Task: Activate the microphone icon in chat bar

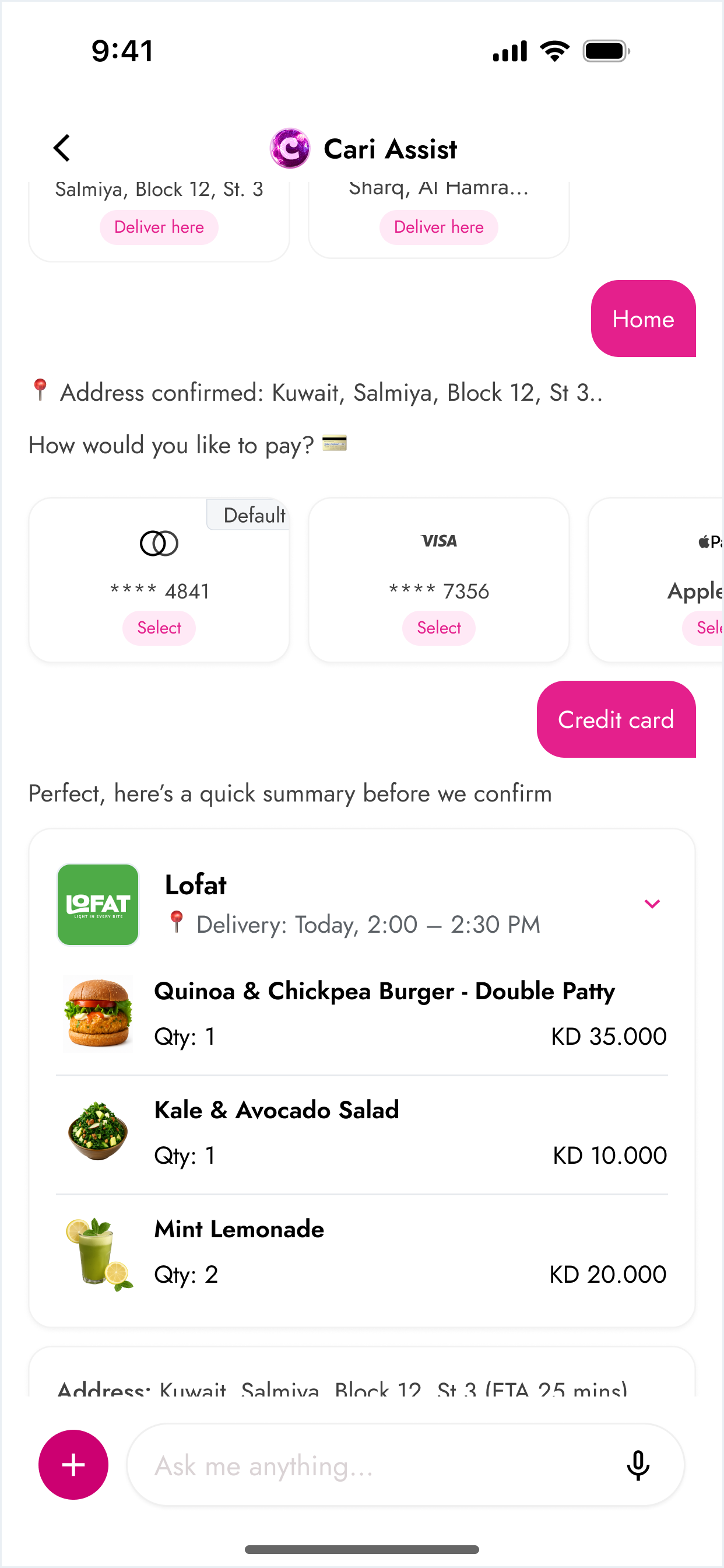Action: point(638,1466)
